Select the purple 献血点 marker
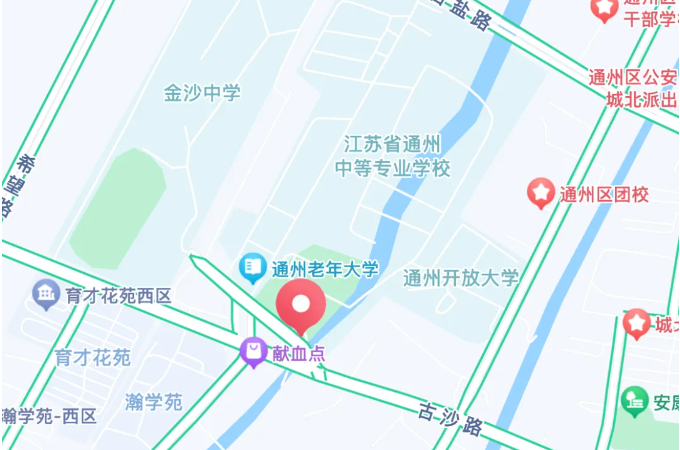 coord(255,352)
